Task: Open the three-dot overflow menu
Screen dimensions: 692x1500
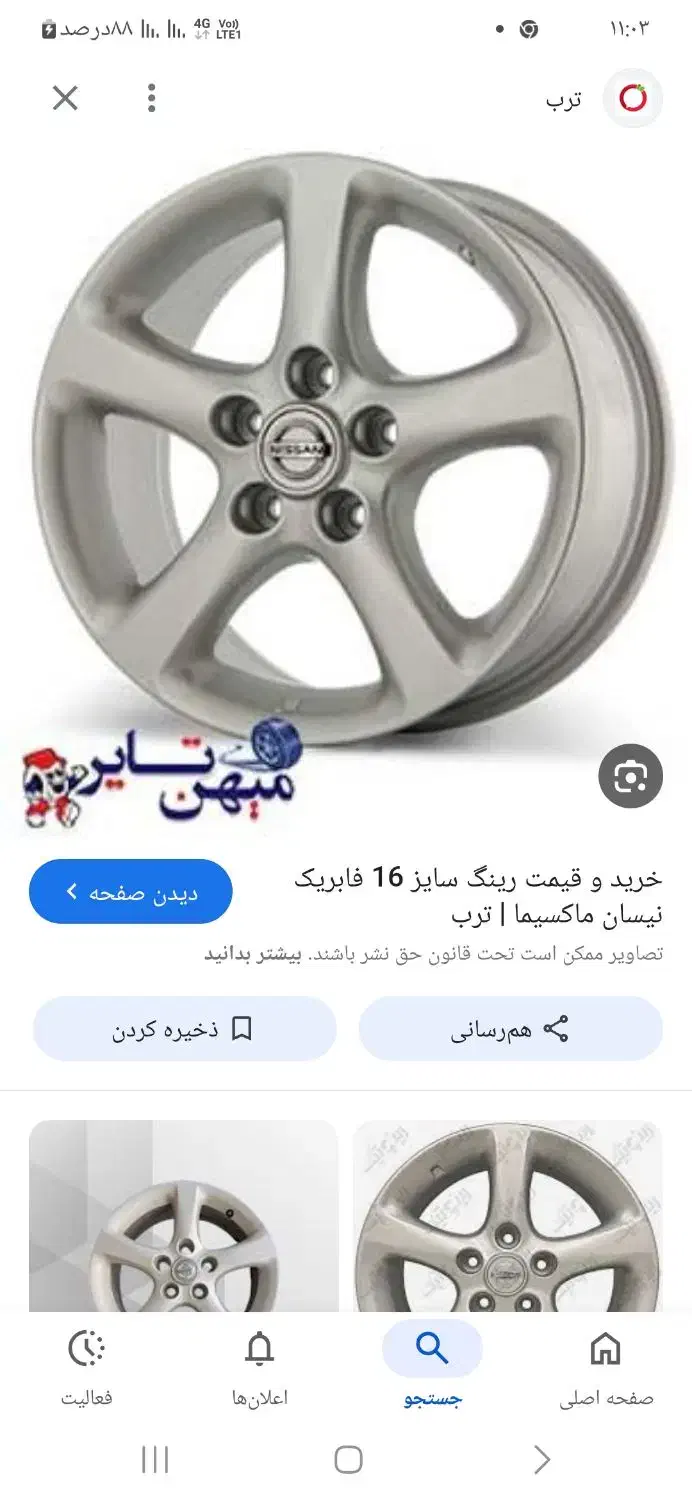Action: point(152,98)
